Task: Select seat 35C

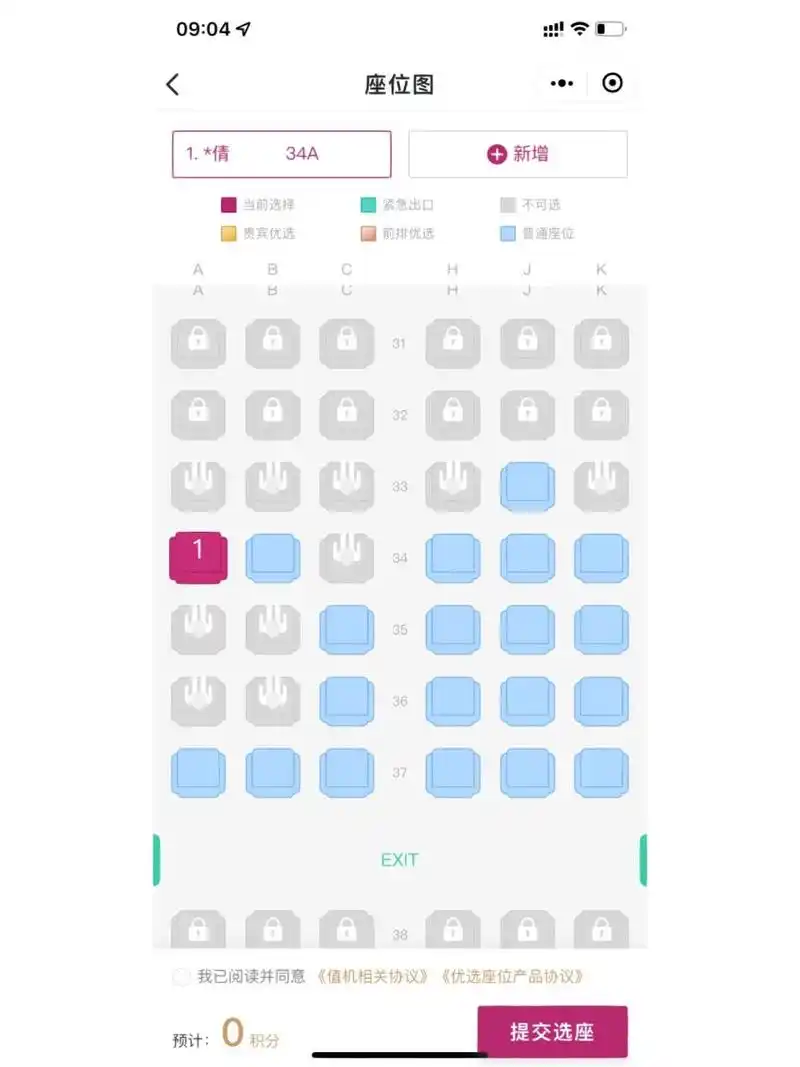Action: click(x=346, y=630)
